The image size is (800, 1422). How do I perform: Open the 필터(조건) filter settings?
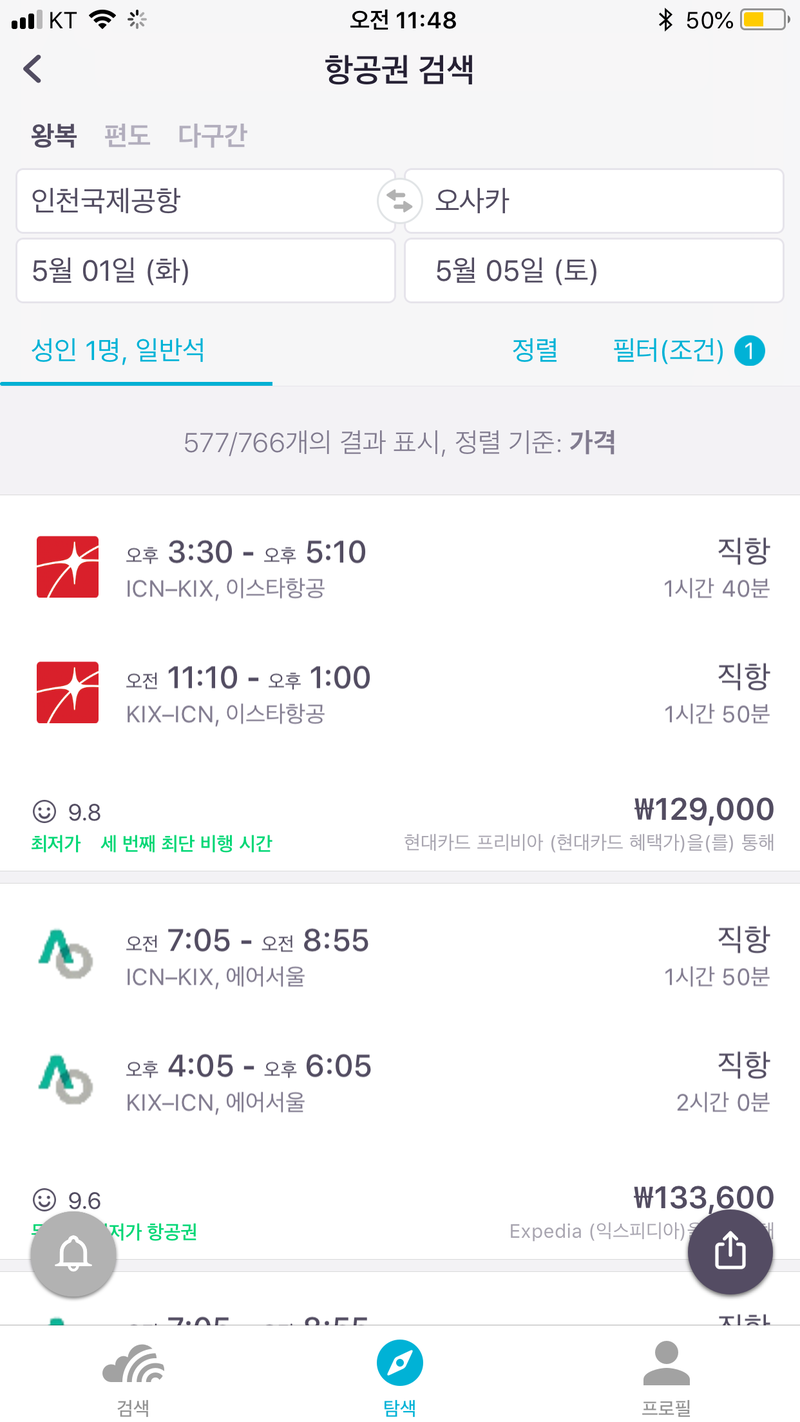pos(689,351)
